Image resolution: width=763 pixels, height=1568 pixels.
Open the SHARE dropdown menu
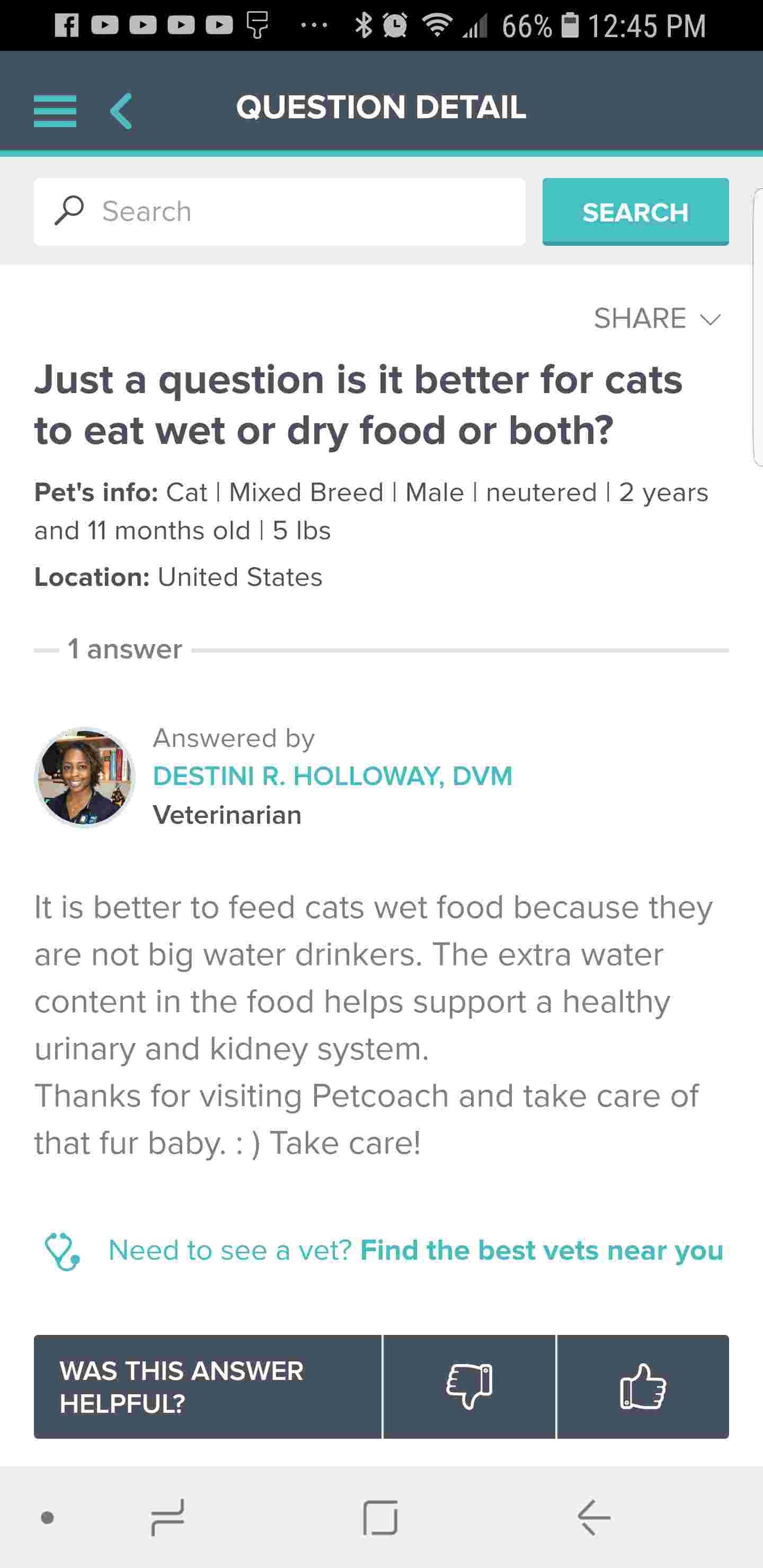[640, 318]
